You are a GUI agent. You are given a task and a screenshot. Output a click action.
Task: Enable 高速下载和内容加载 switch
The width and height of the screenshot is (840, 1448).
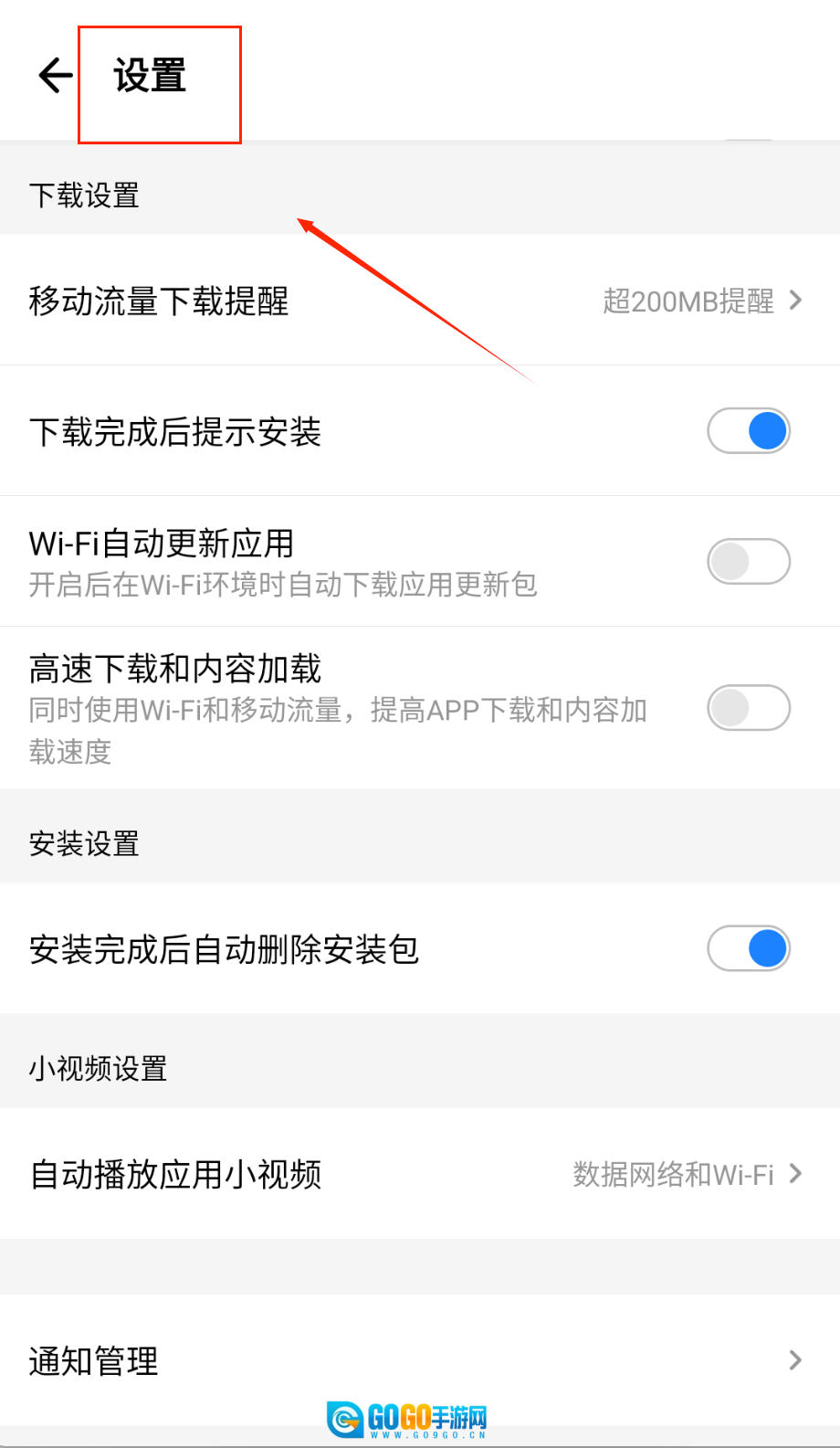tap(748, 708)
